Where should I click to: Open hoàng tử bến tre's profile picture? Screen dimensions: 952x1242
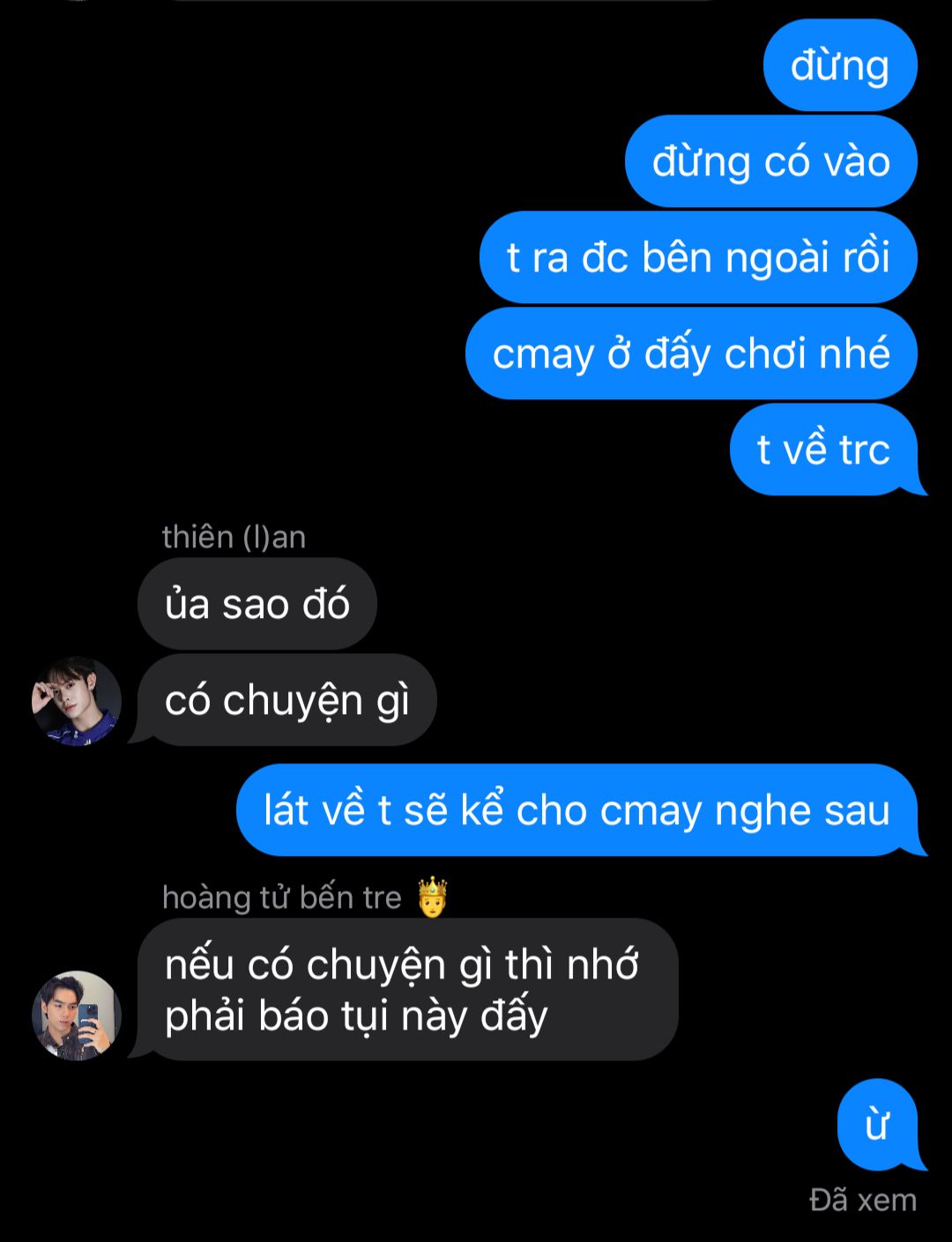click(x=77, y=1015)
